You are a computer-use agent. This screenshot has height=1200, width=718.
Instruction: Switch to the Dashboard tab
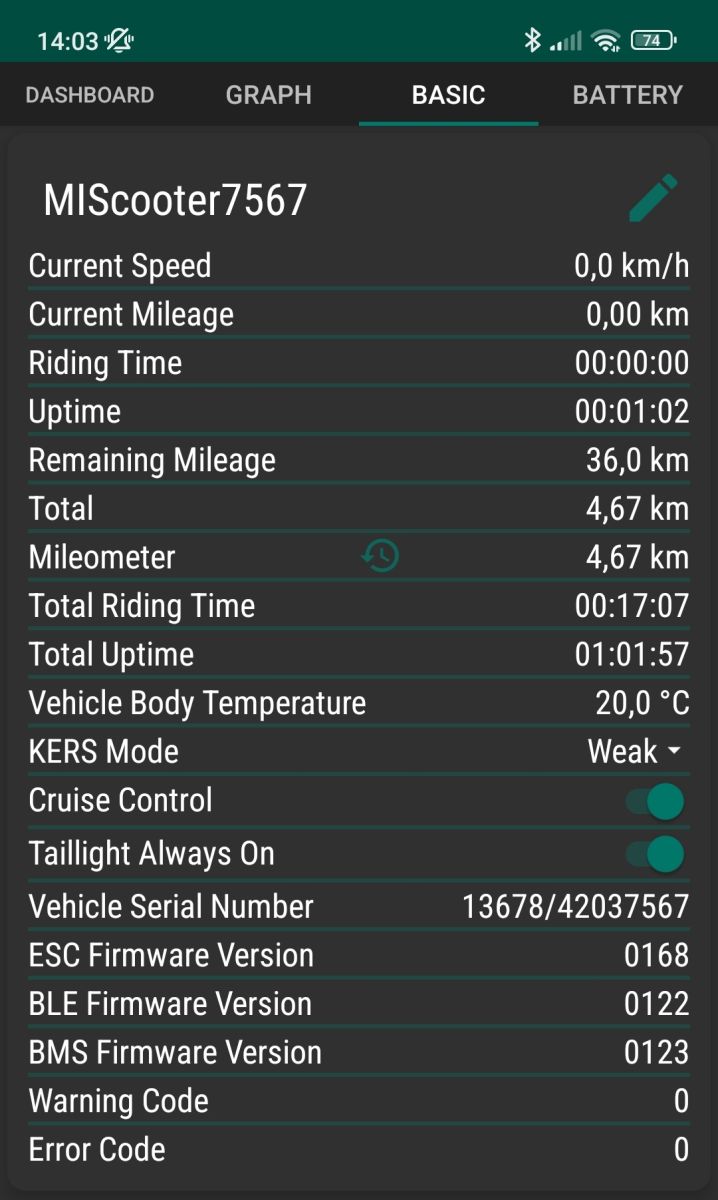pos(90,95)
